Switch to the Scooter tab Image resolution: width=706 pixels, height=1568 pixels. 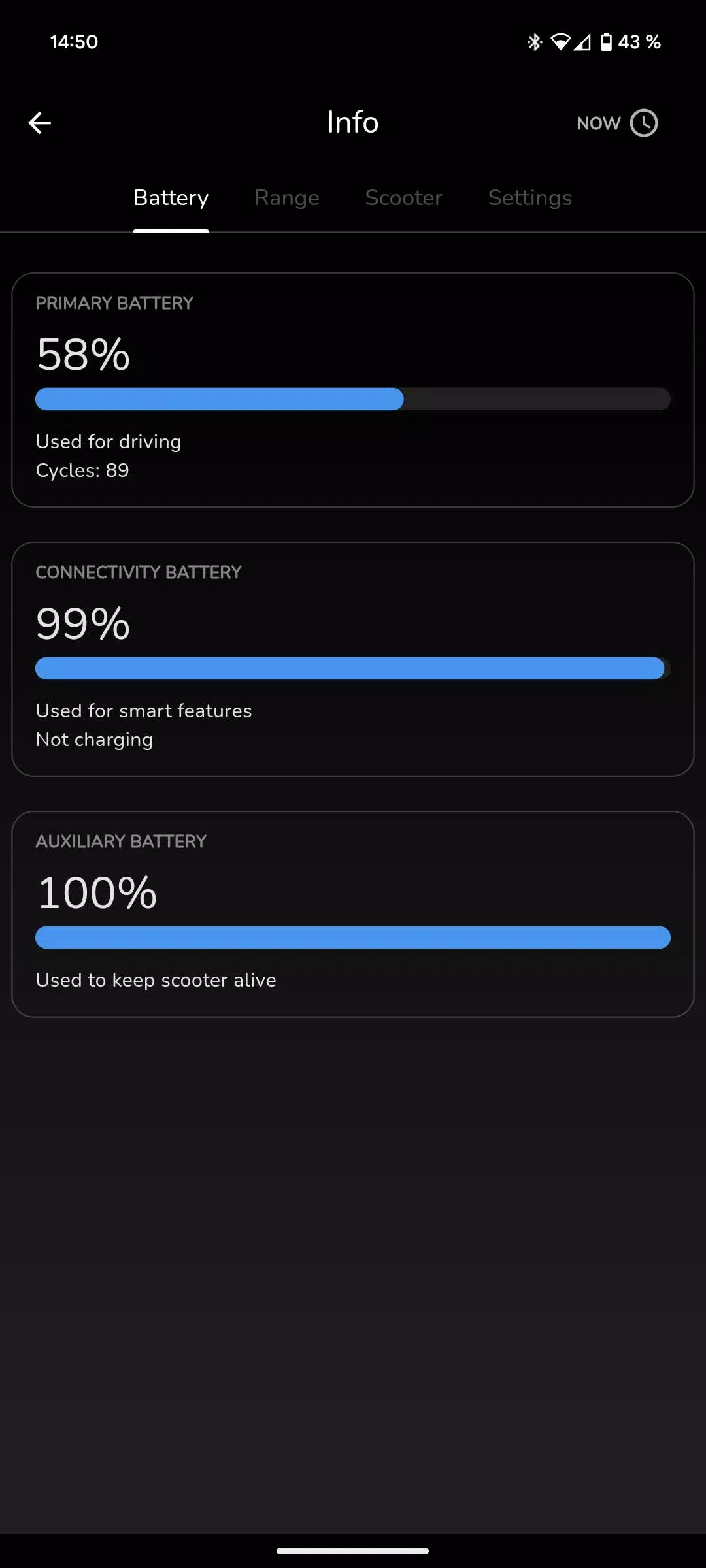click(x=403, y=197)
